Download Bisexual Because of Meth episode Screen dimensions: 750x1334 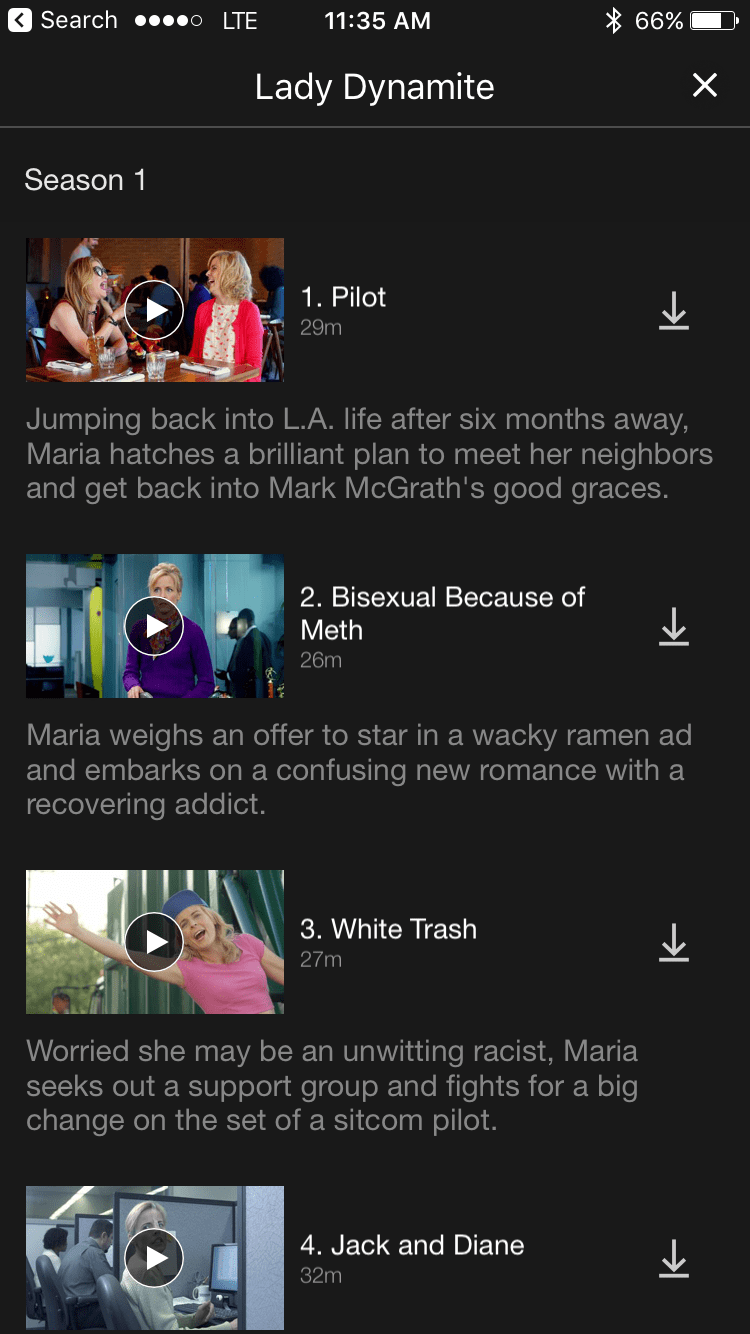pyautogui.click(x=674, y=627)
